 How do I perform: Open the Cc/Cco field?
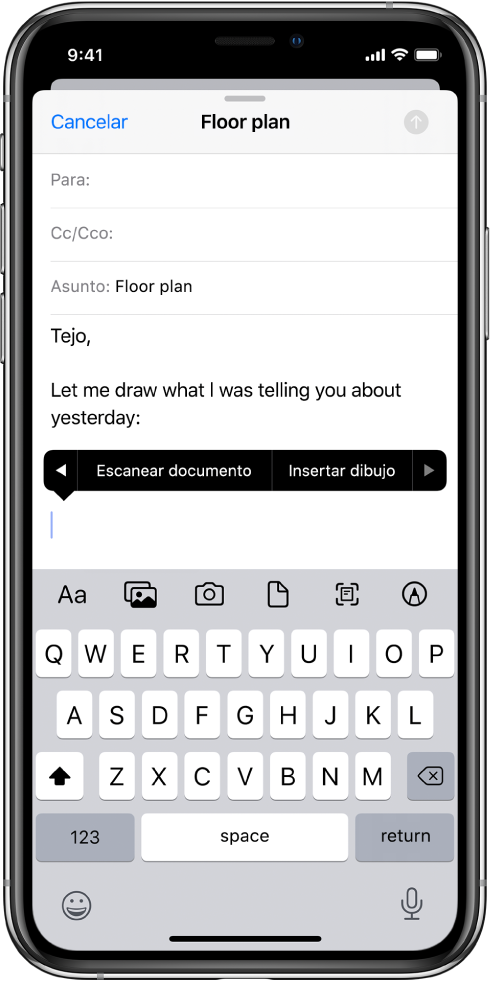[x=254, y=234]
